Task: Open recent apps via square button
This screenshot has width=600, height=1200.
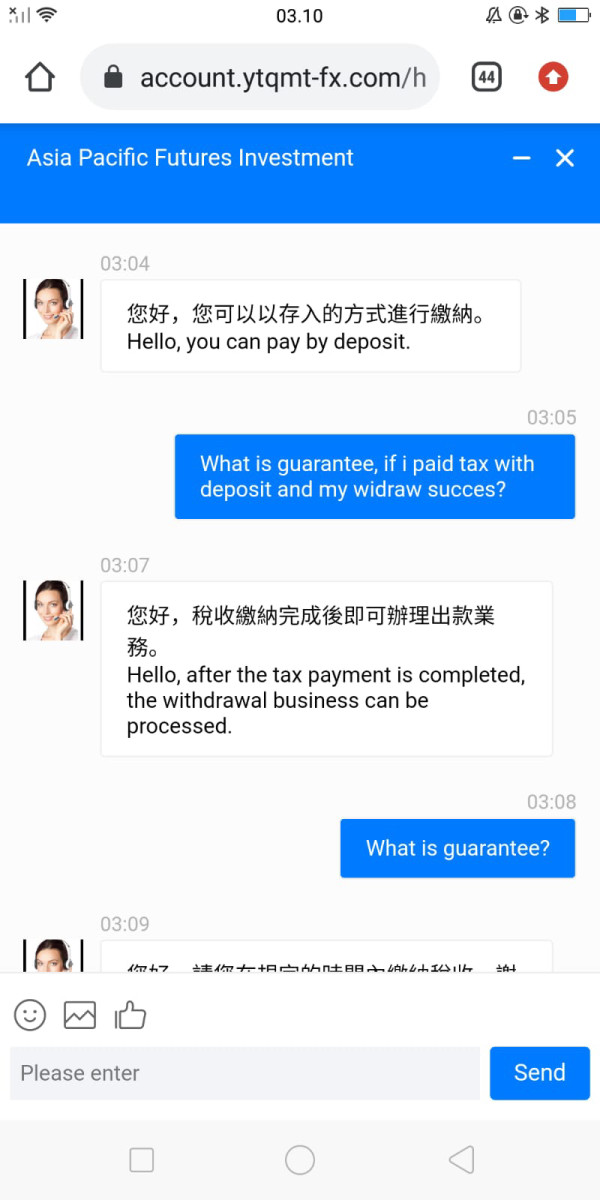Action: click(142, 1159)
